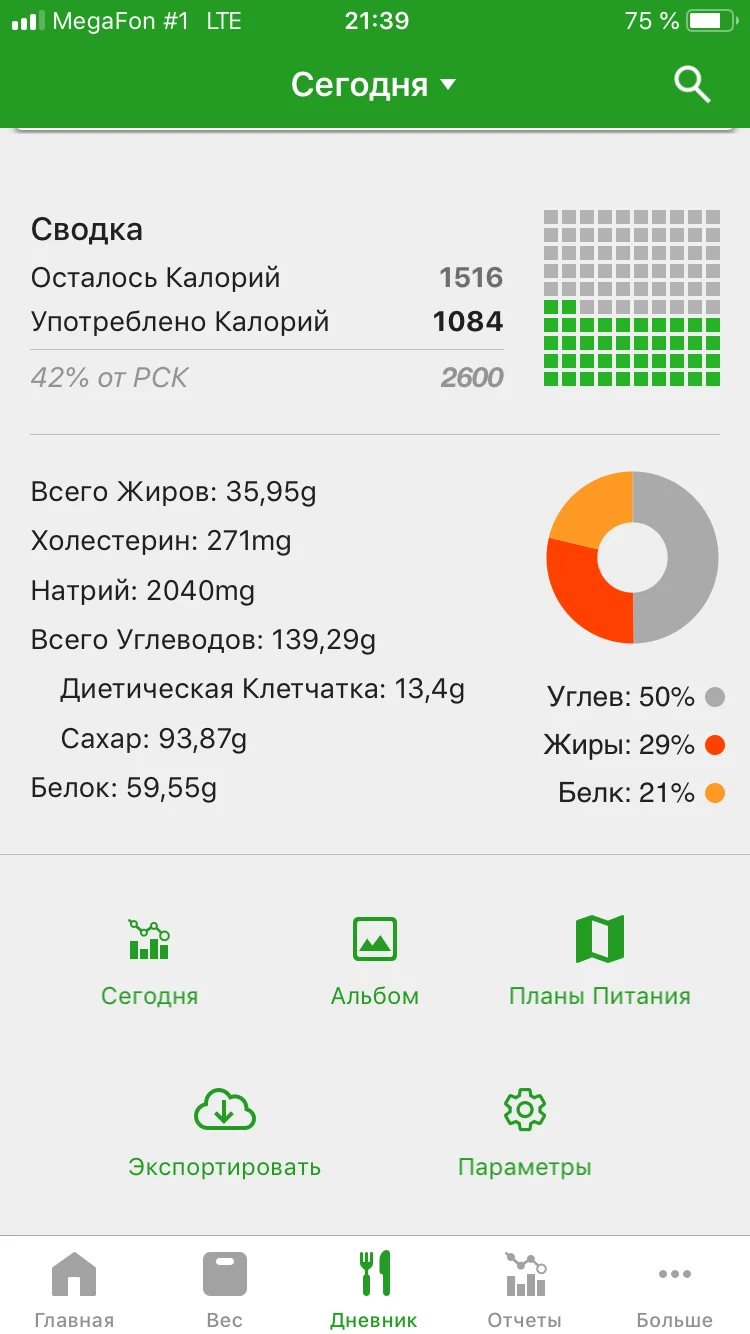Select the Дневник tab

point(374,1288)
